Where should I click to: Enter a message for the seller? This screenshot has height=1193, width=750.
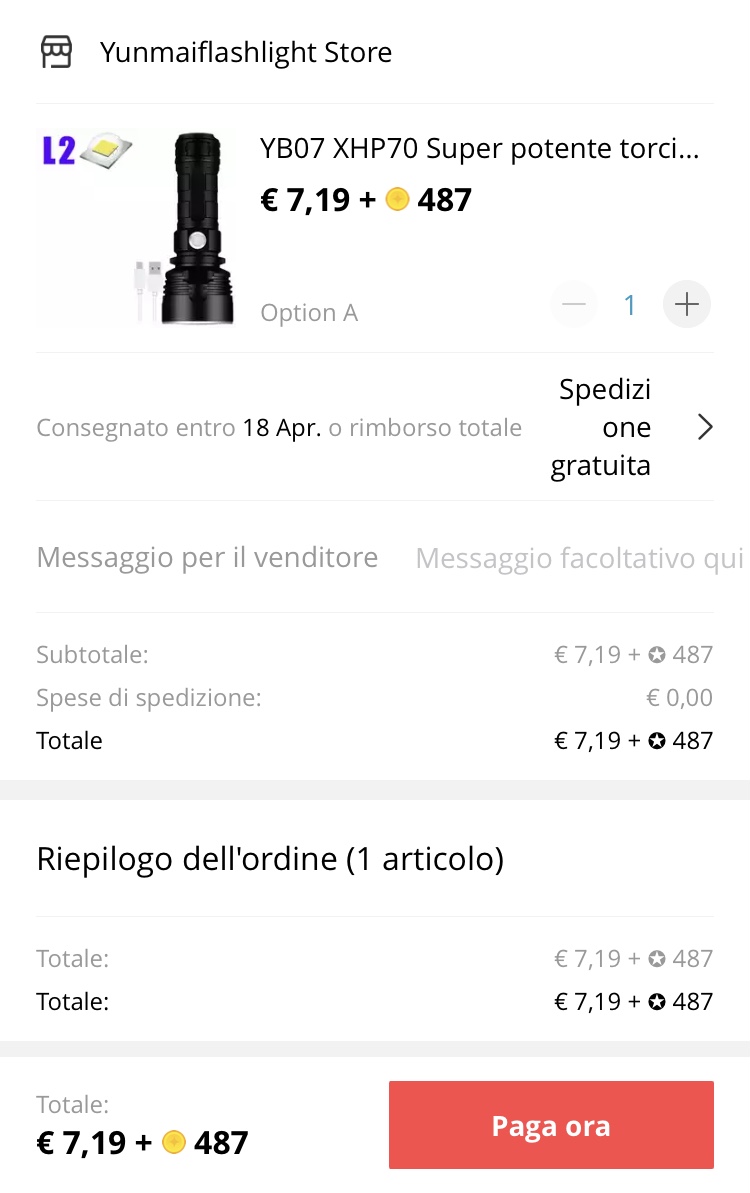578,558
